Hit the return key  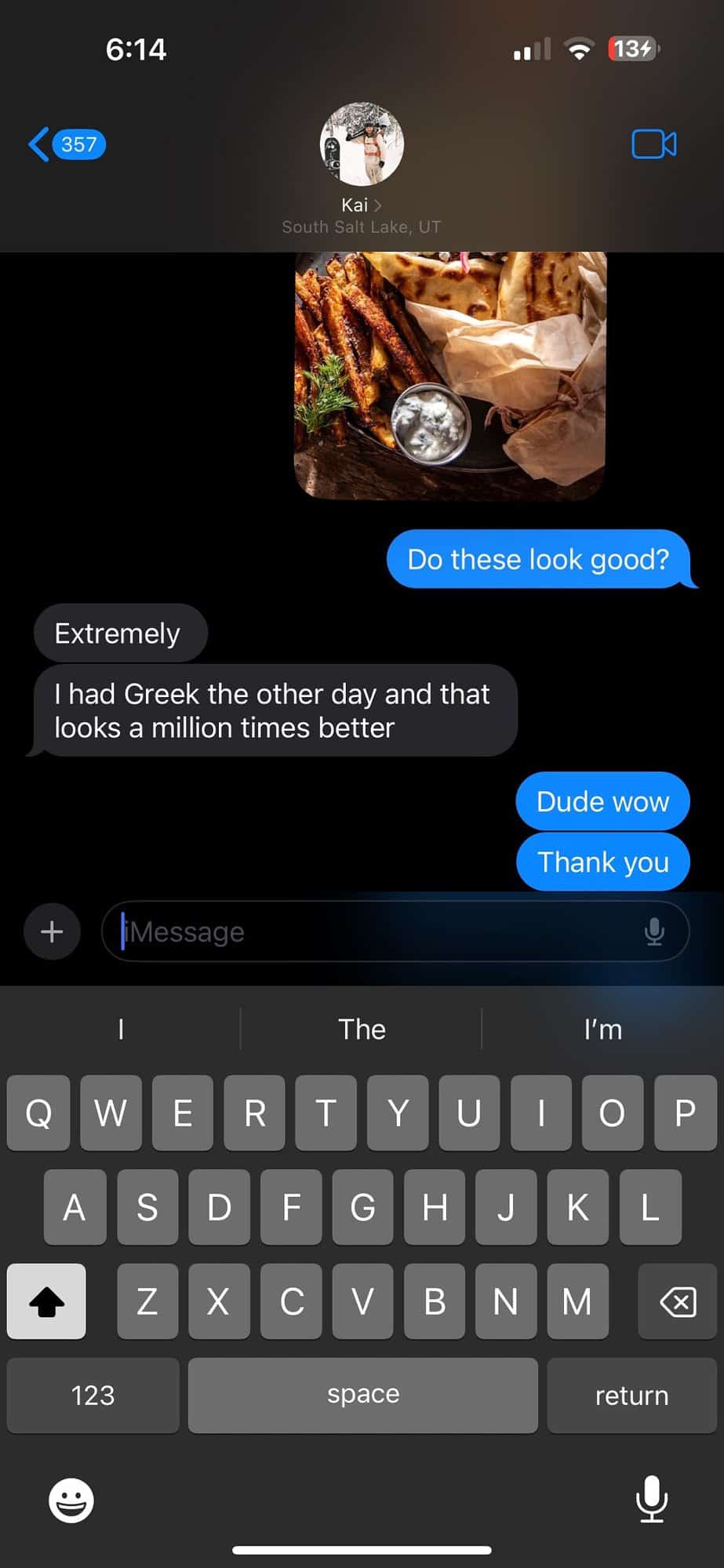pos(631,1396)
